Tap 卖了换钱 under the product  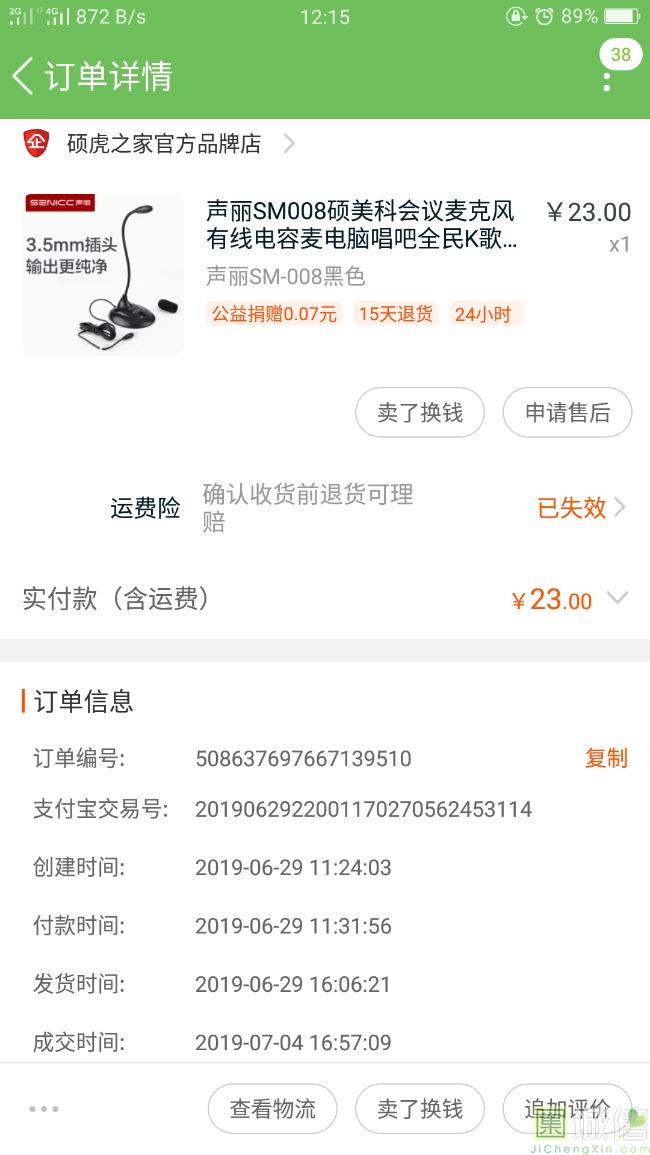(x=420, y=413)
